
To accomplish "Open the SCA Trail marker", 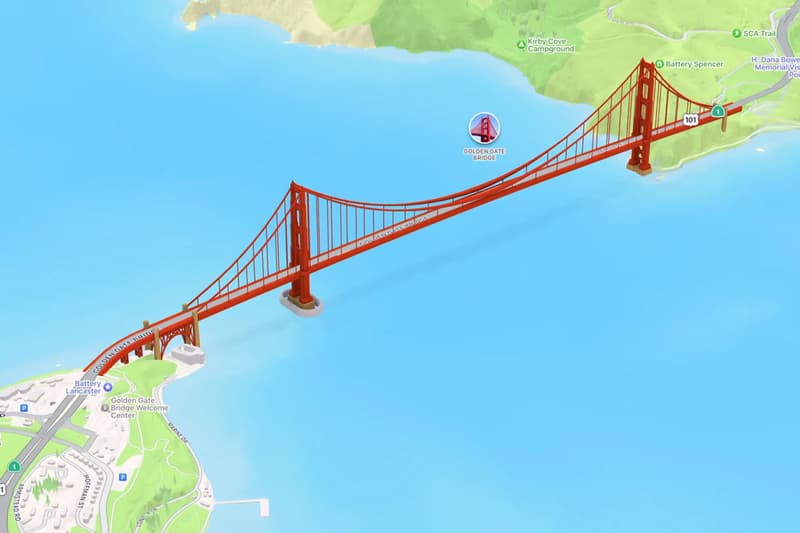I will pos(736,33).
